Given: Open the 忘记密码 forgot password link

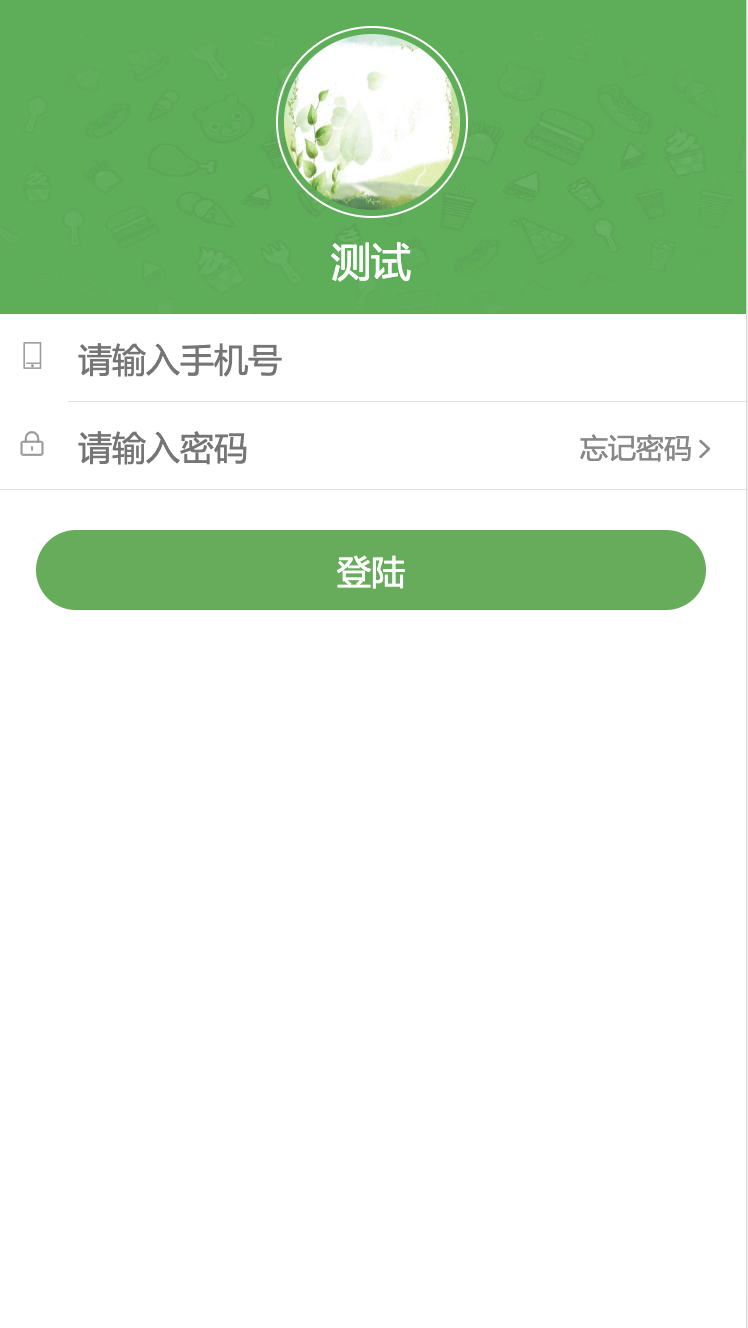Looking at the screenshot, I should (645, 448).
